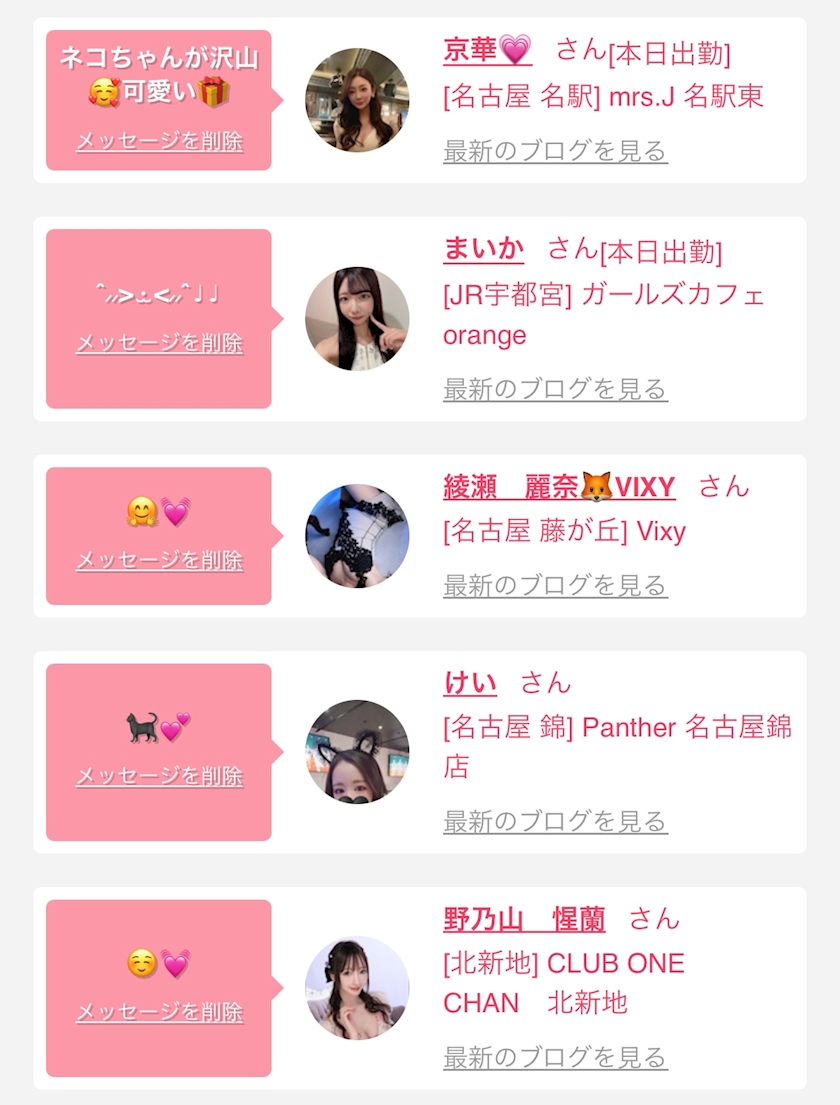The image size is (840, 1105).
Task: Tap まいか's round profile photo
Action: [357, 318]
